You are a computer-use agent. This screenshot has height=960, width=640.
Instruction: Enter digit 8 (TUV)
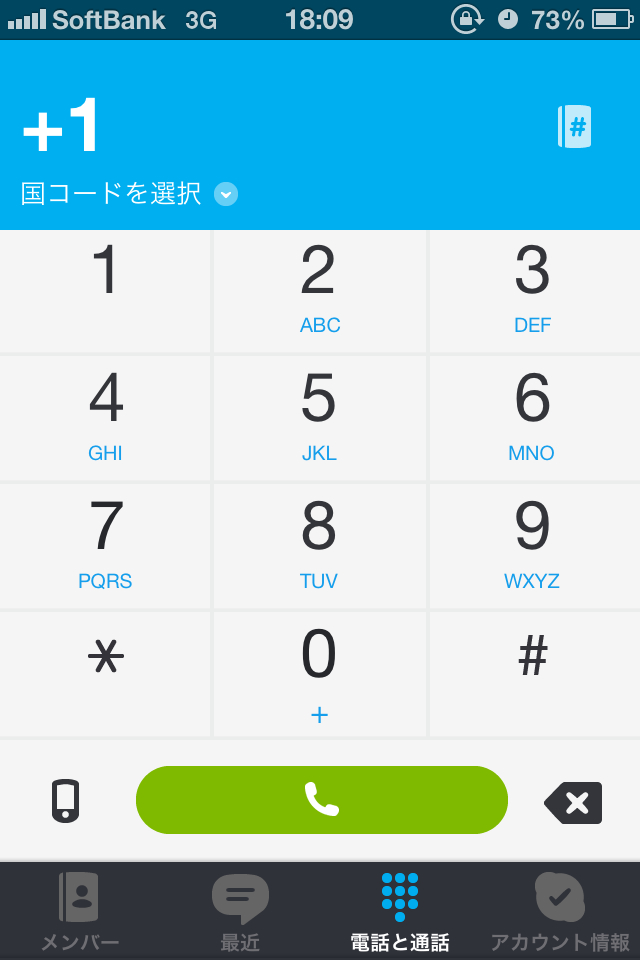(319, 547)
